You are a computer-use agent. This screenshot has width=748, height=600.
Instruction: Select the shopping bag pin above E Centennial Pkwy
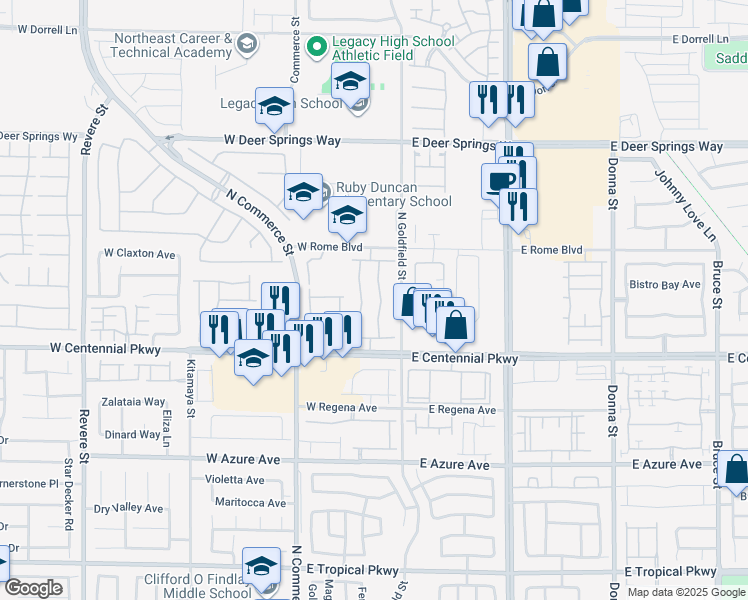[455, 325]
